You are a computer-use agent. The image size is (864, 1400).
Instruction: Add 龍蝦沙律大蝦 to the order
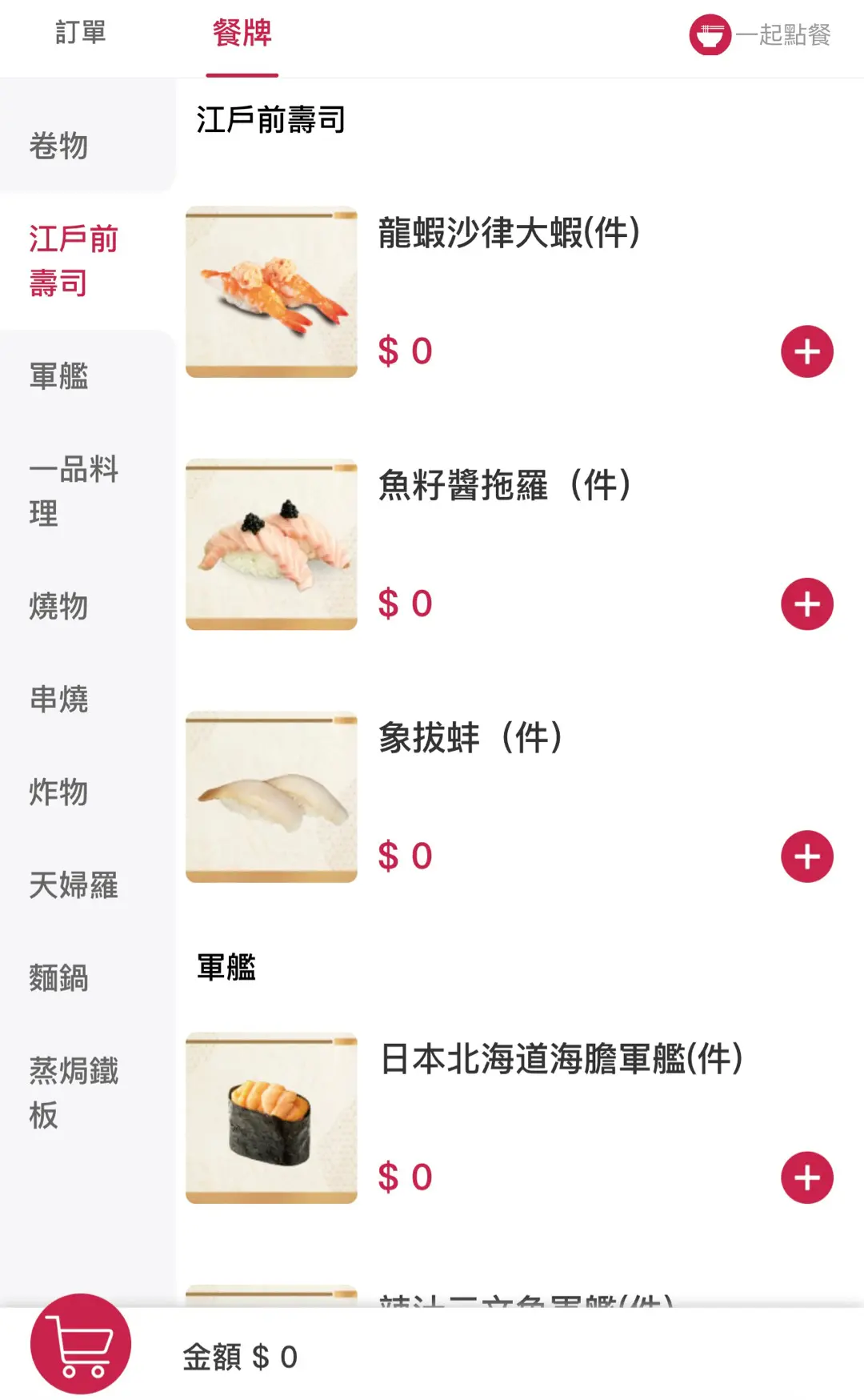click(x=807, y=351)
